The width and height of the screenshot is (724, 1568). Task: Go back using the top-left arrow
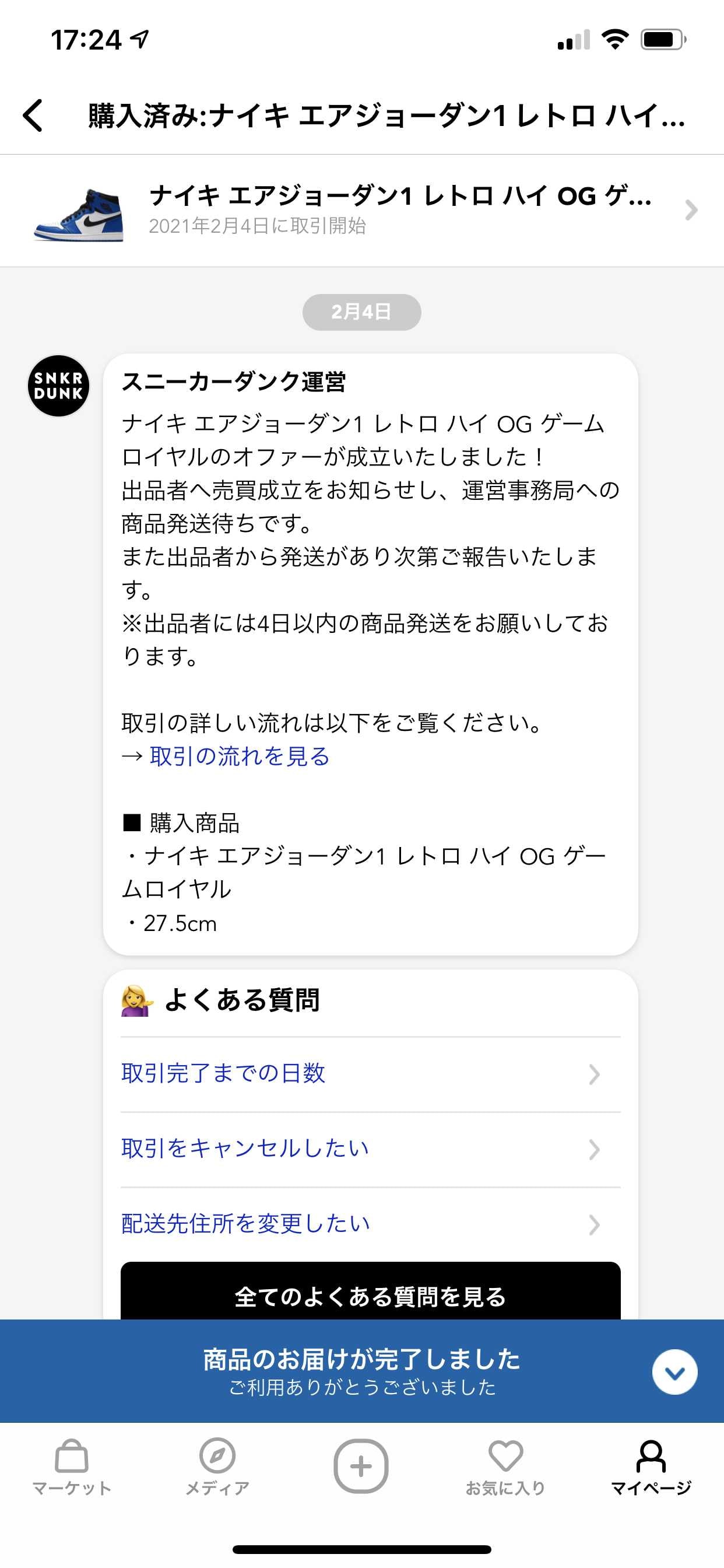(x=33, y=115)
